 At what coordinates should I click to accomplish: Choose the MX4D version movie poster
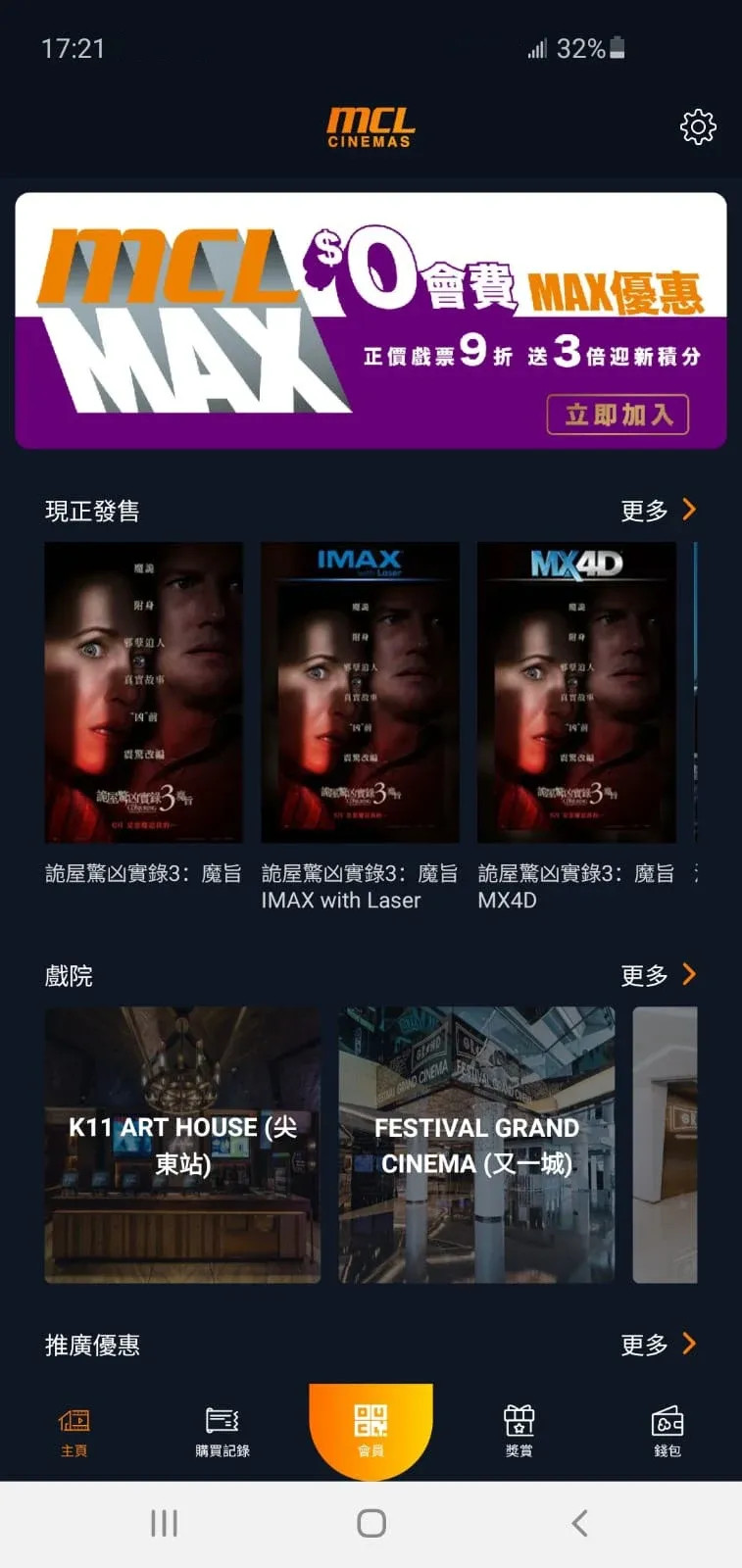pyautogui.click(x=576, y=692)
